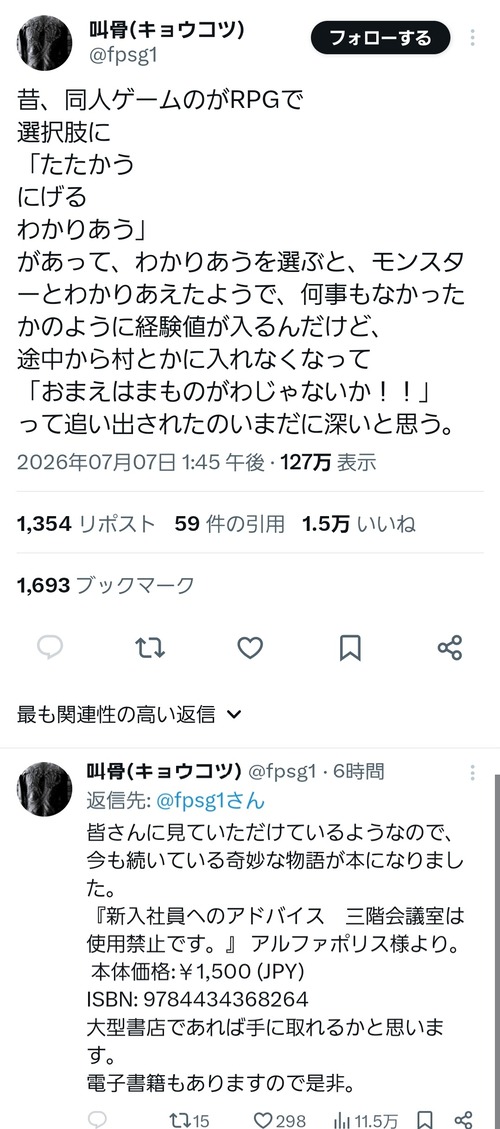The height and width of the screenshot is (1129, 500).
Task: Open the author's profile picture on the main post
Action: (x=45, y=42)
